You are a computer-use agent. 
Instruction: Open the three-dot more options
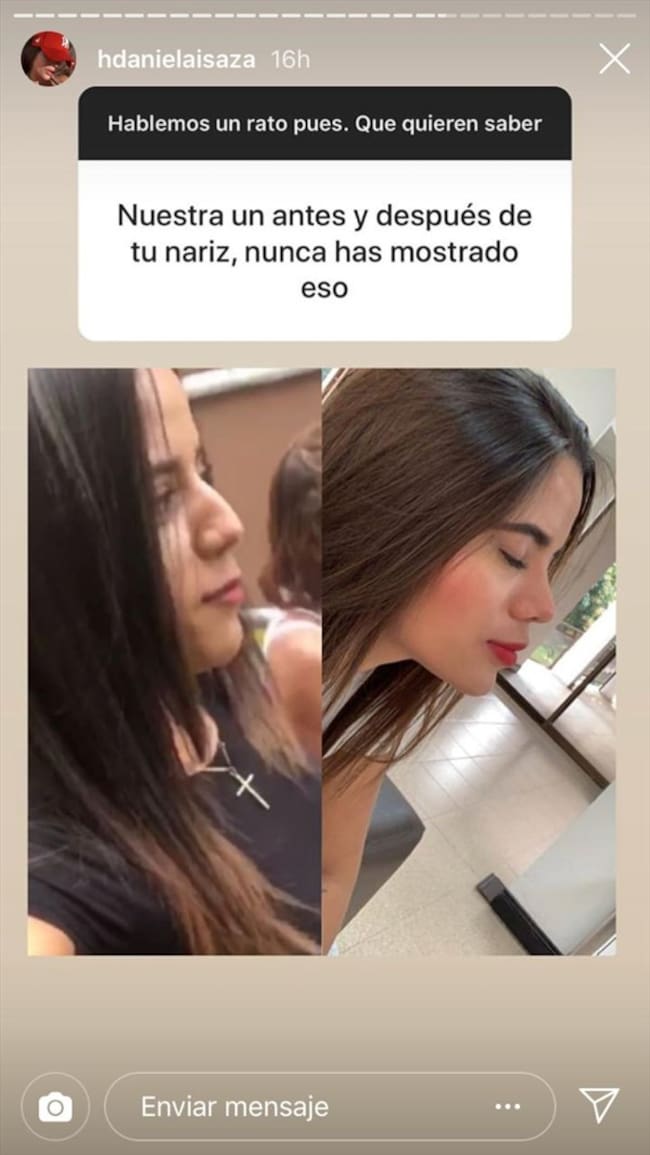508,1107
